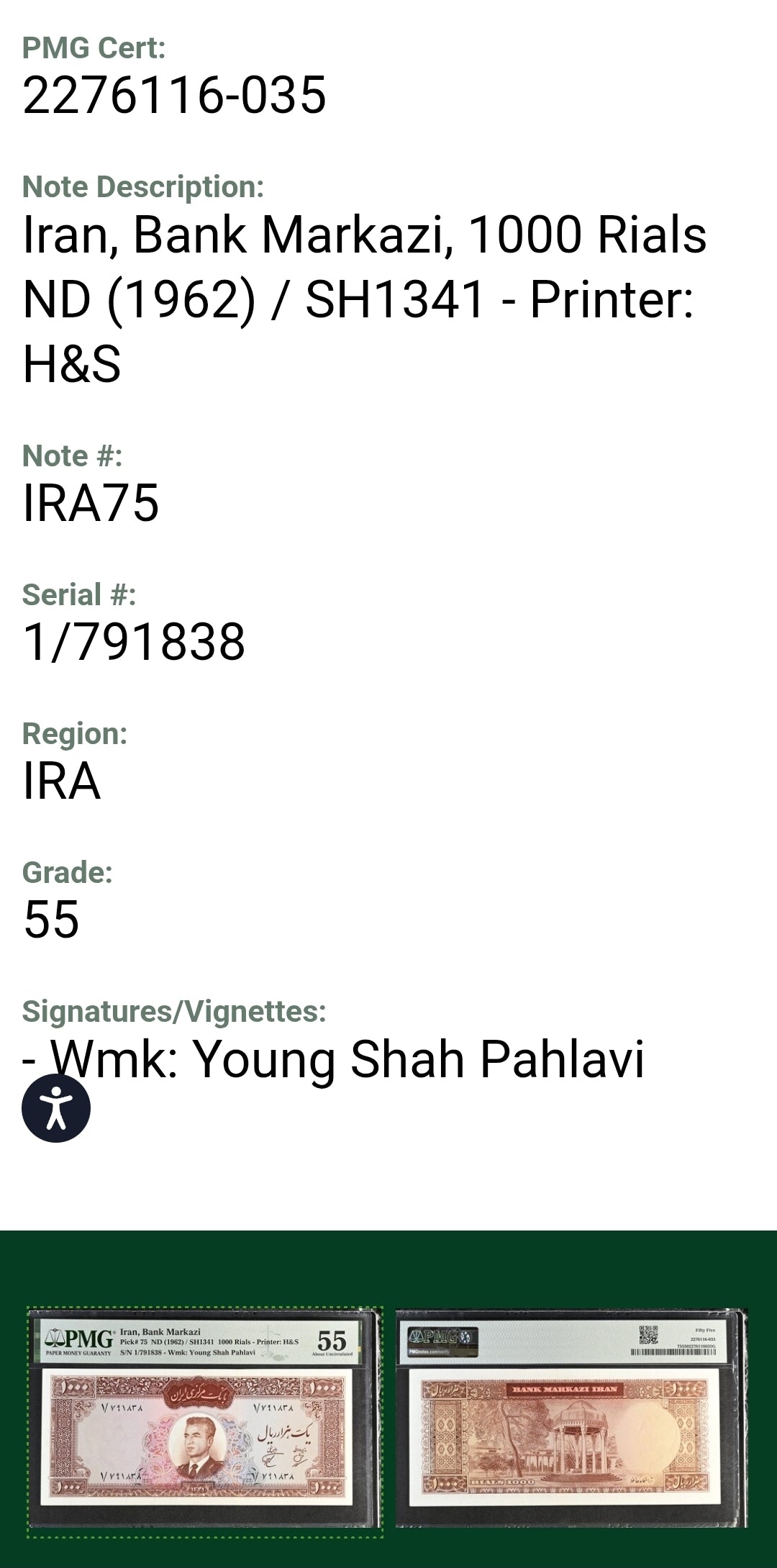
Task: Open the accessibility options button
Action: (56, 1107)
